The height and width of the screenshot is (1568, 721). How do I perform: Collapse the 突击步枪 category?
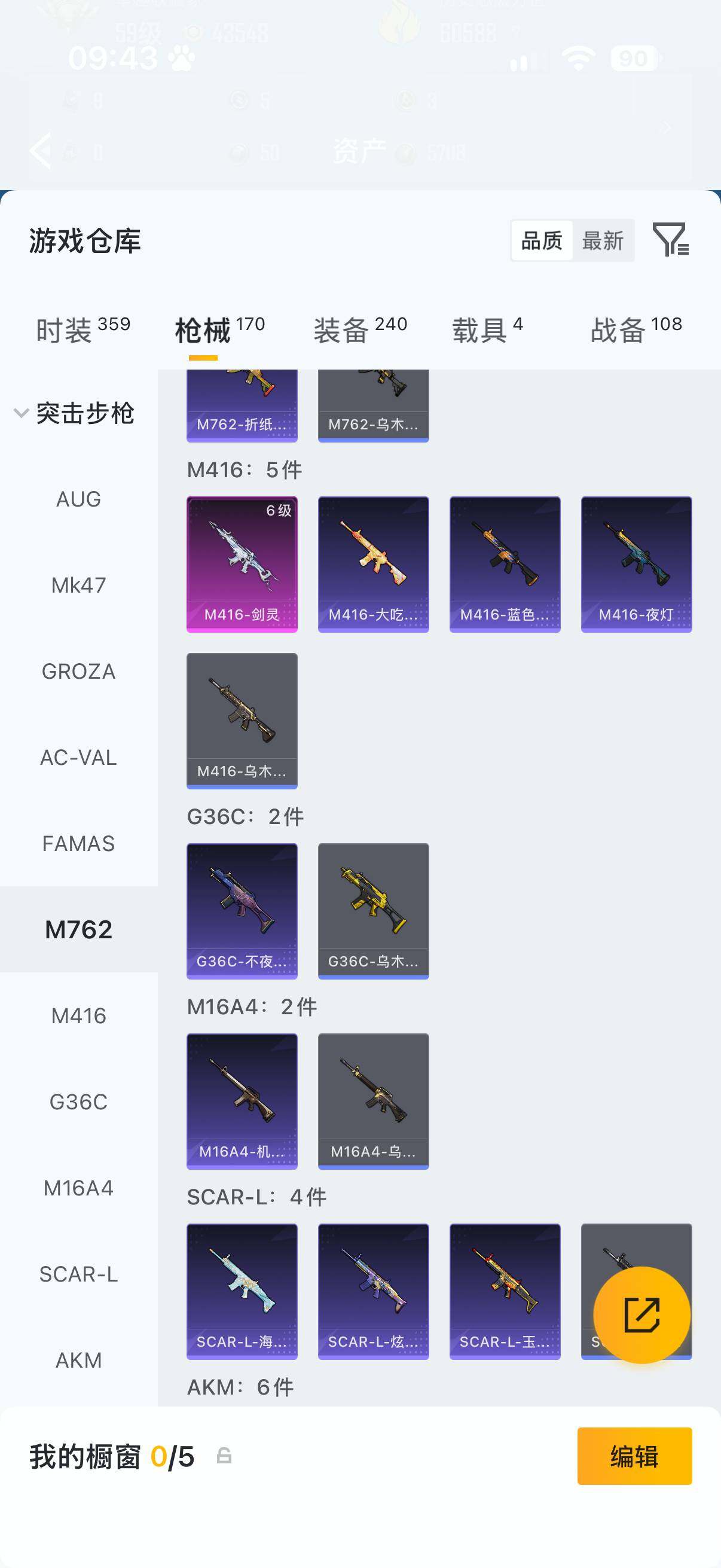[x=74, y=413]
